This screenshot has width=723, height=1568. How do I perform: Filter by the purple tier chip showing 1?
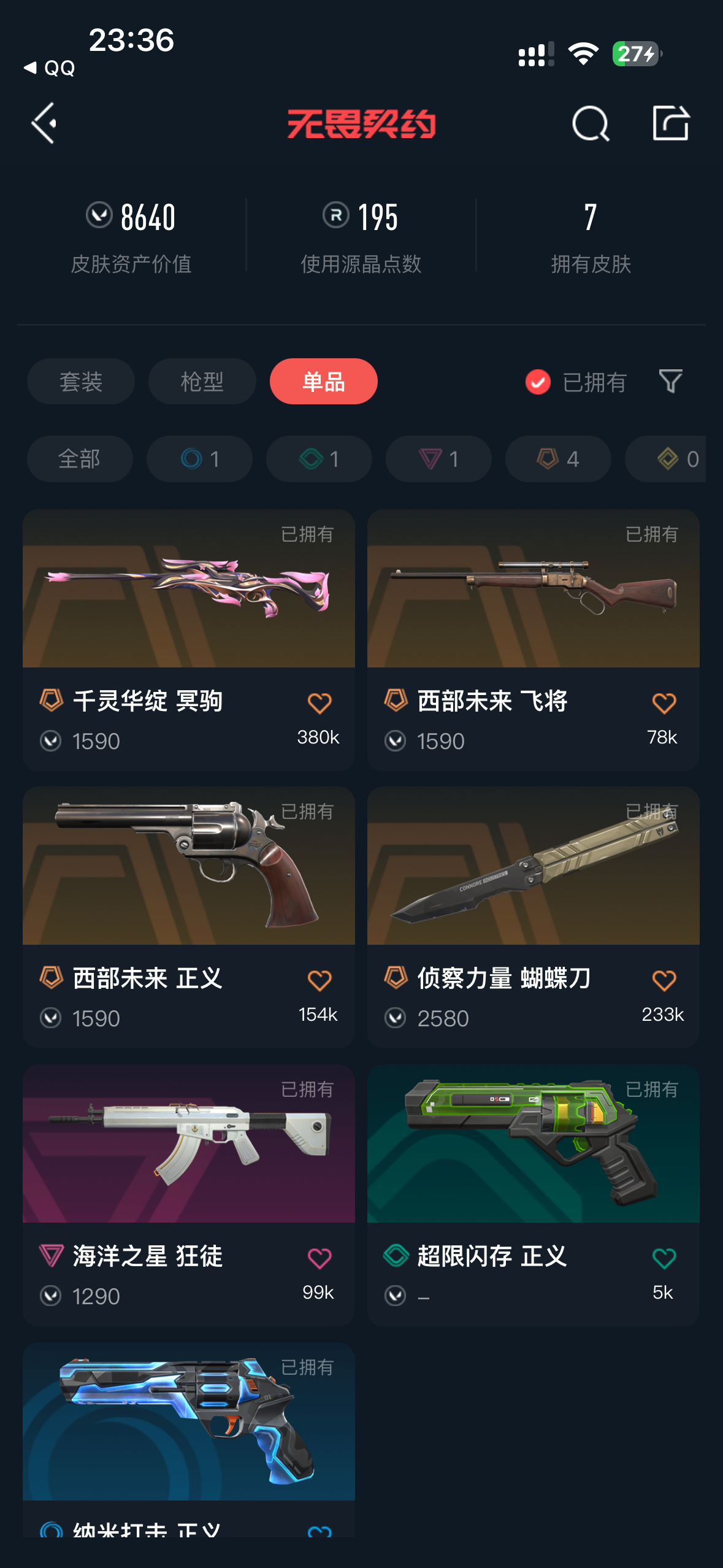438,459
